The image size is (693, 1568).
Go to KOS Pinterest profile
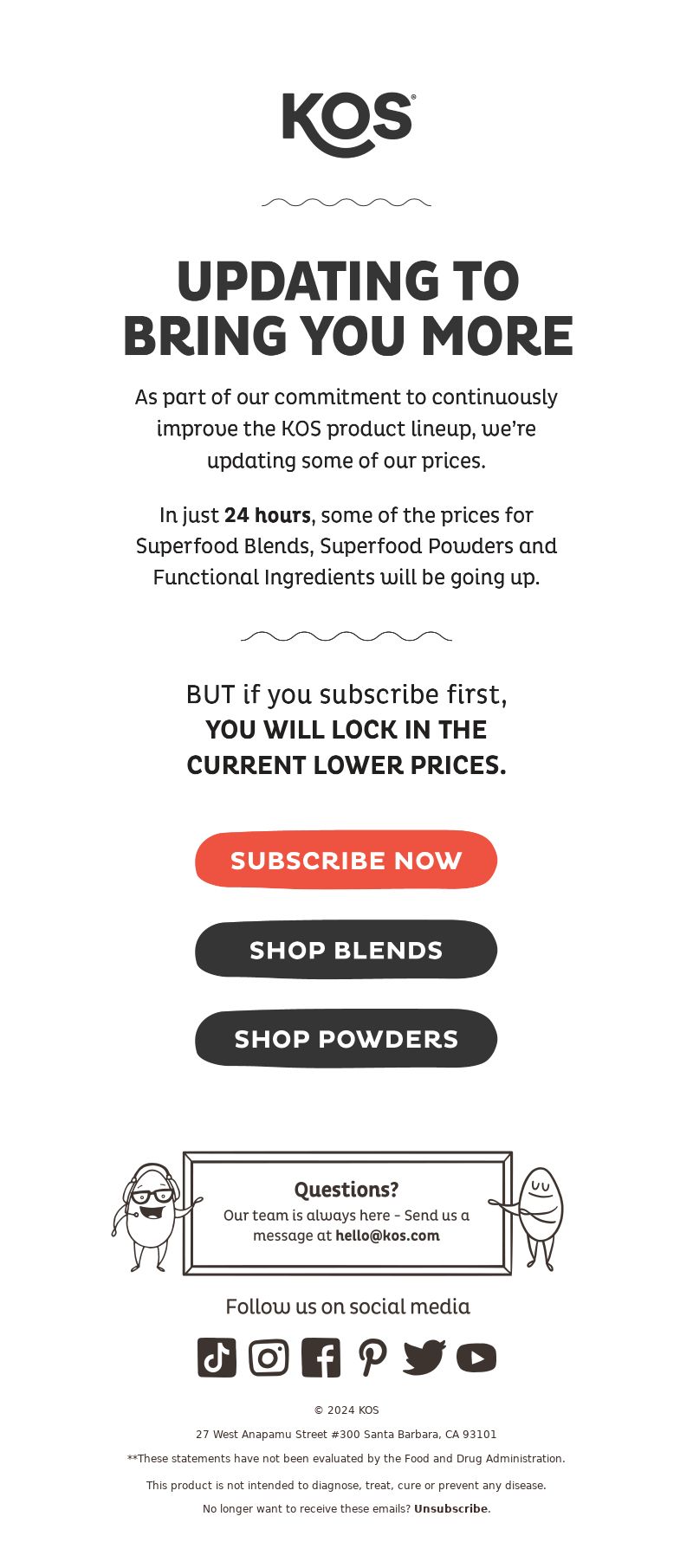pos(372,1357)
